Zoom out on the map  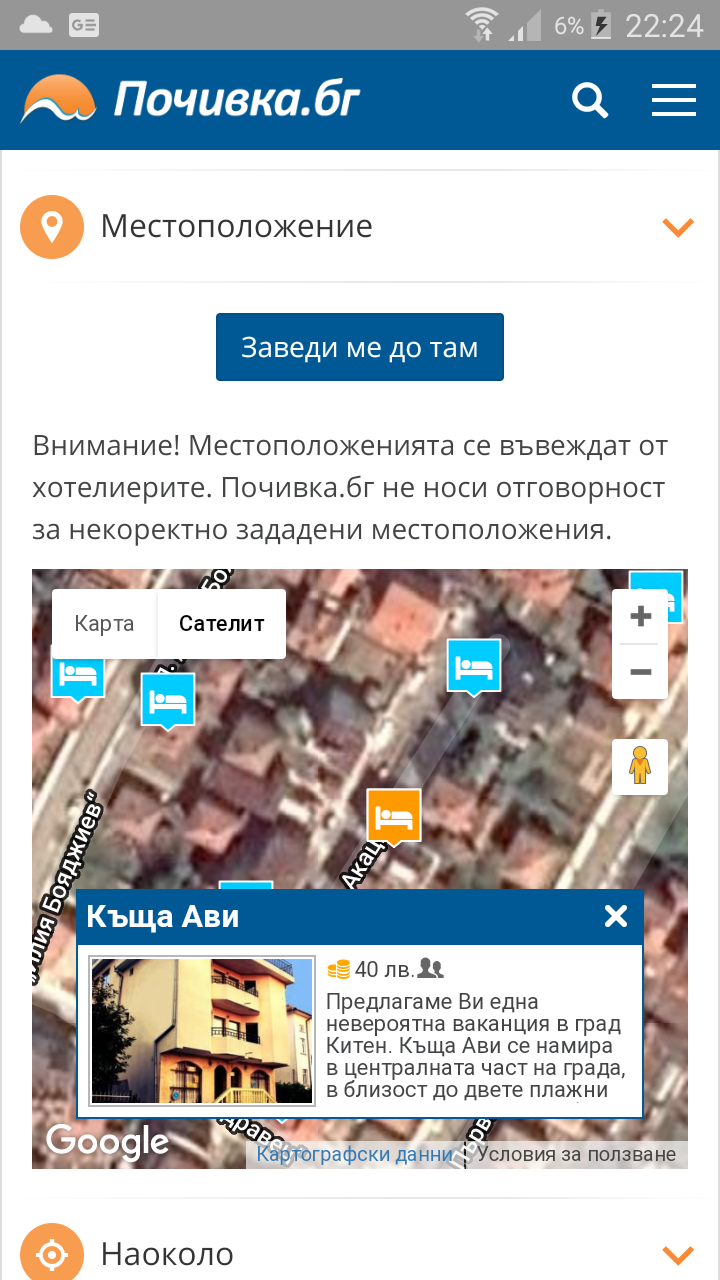(x=640, y=672)
